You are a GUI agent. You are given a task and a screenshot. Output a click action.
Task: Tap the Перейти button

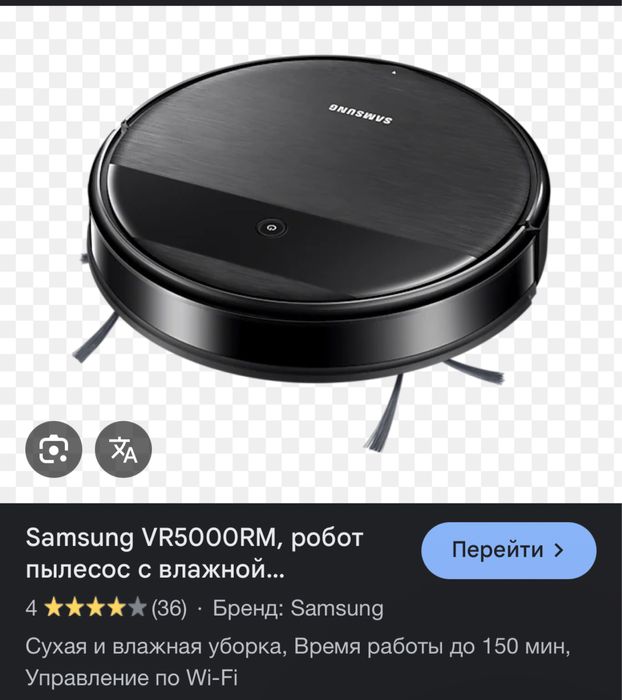[x=508, y=550]
